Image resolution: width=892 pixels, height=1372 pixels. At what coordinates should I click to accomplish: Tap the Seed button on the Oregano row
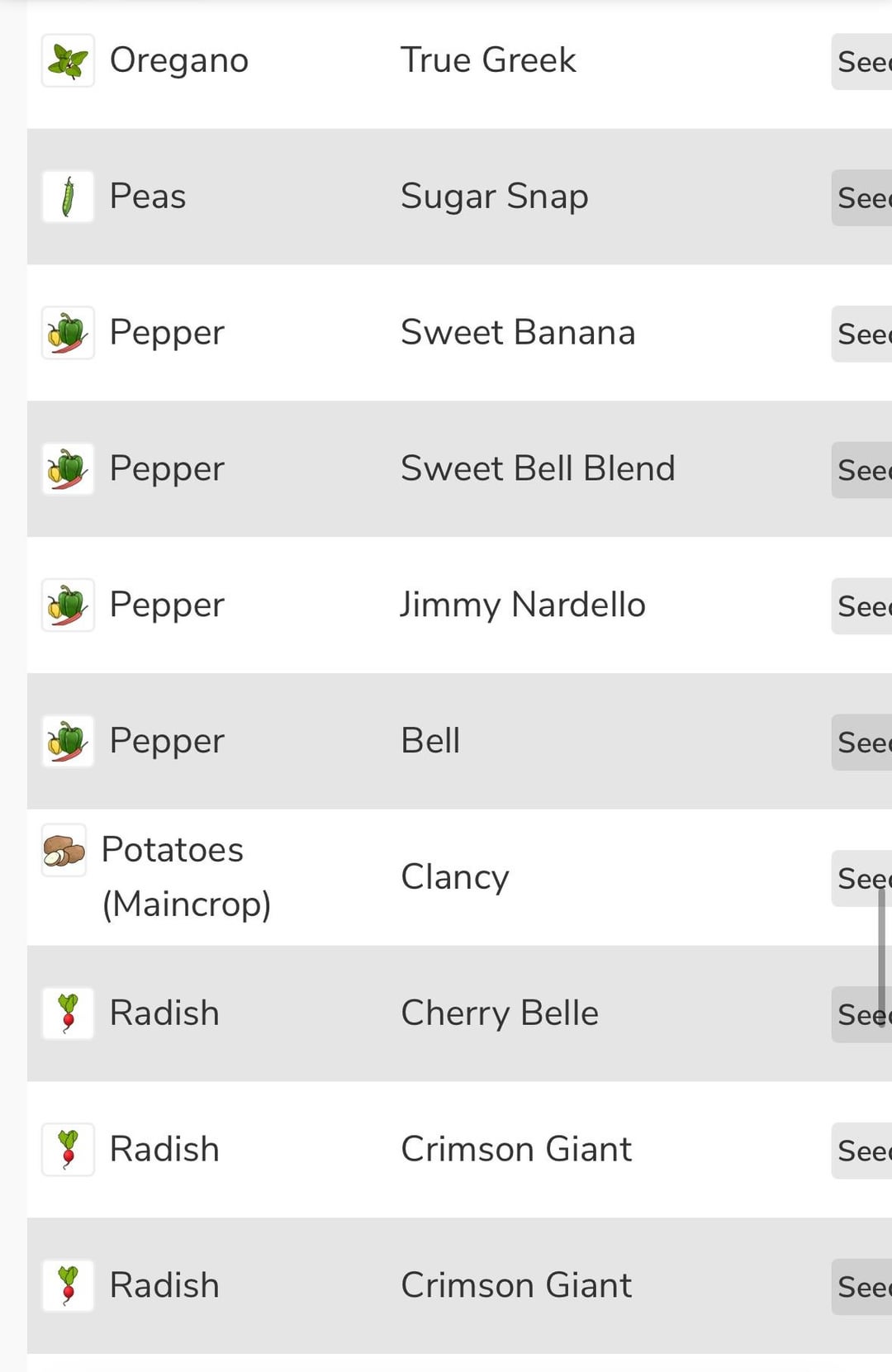click(862, 62)
